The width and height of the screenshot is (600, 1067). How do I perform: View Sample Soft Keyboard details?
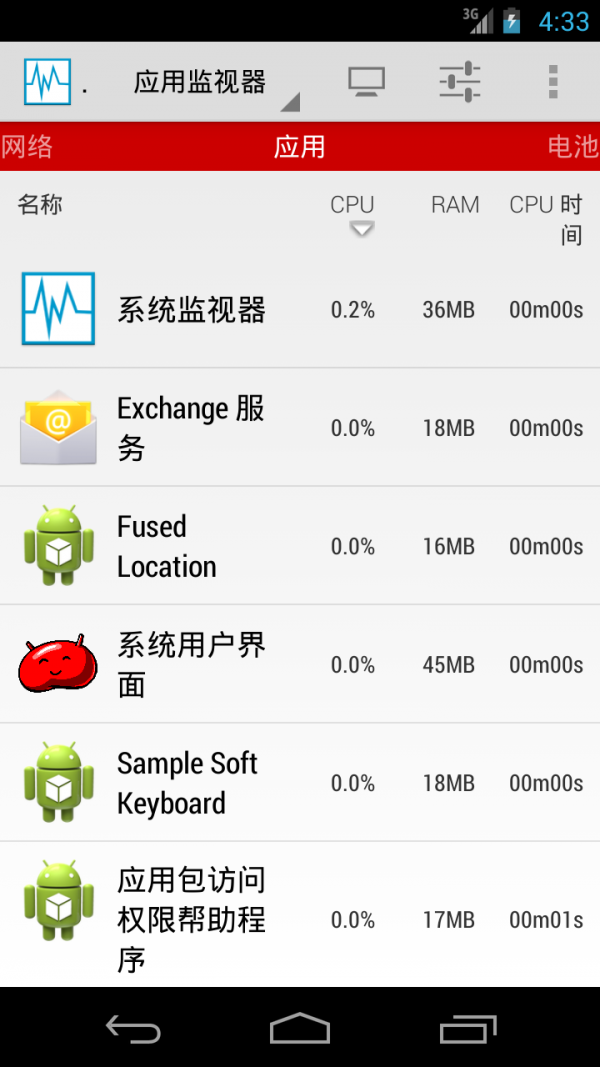(x=300, y=783)
